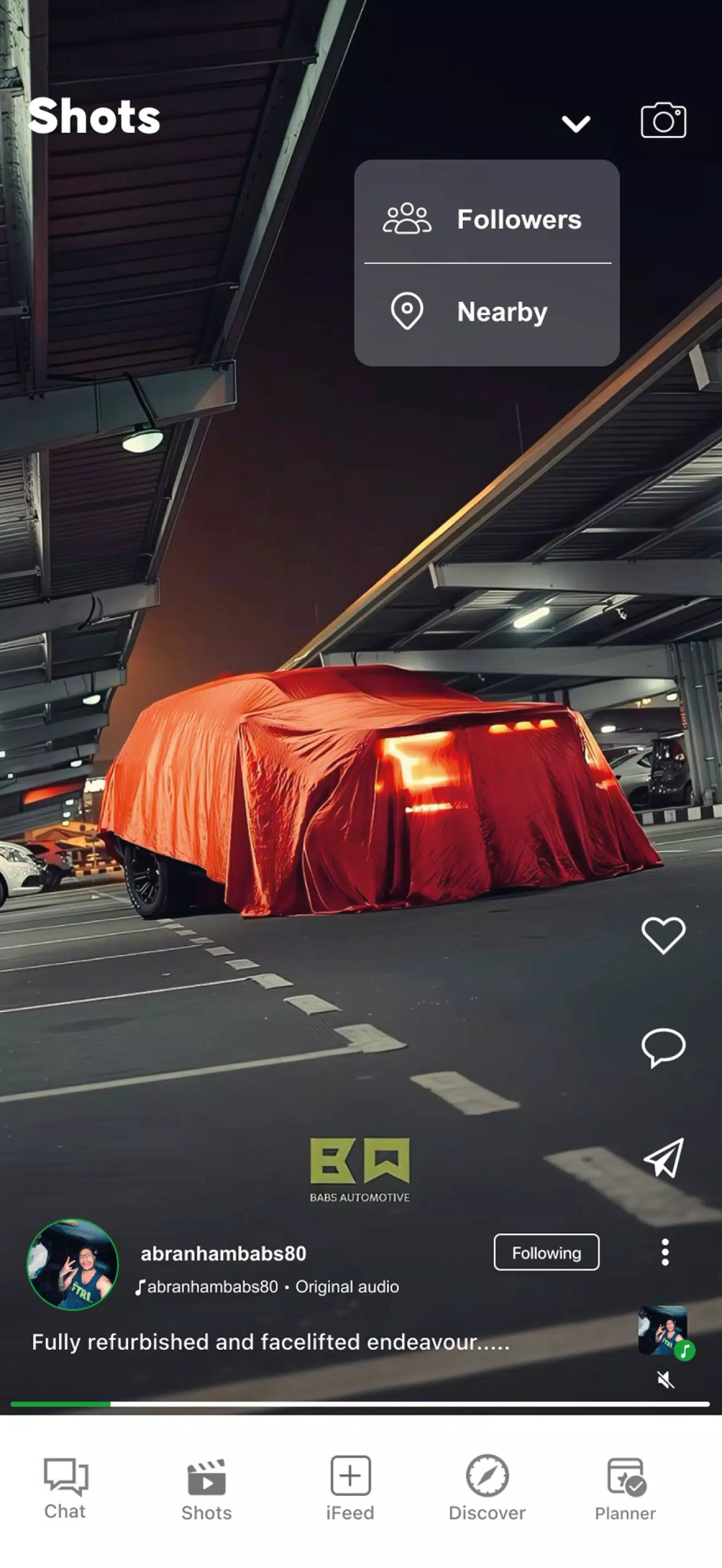Open the Planner tab
This screenshot has width=722, height=1568.
(x=625, y=1489)
